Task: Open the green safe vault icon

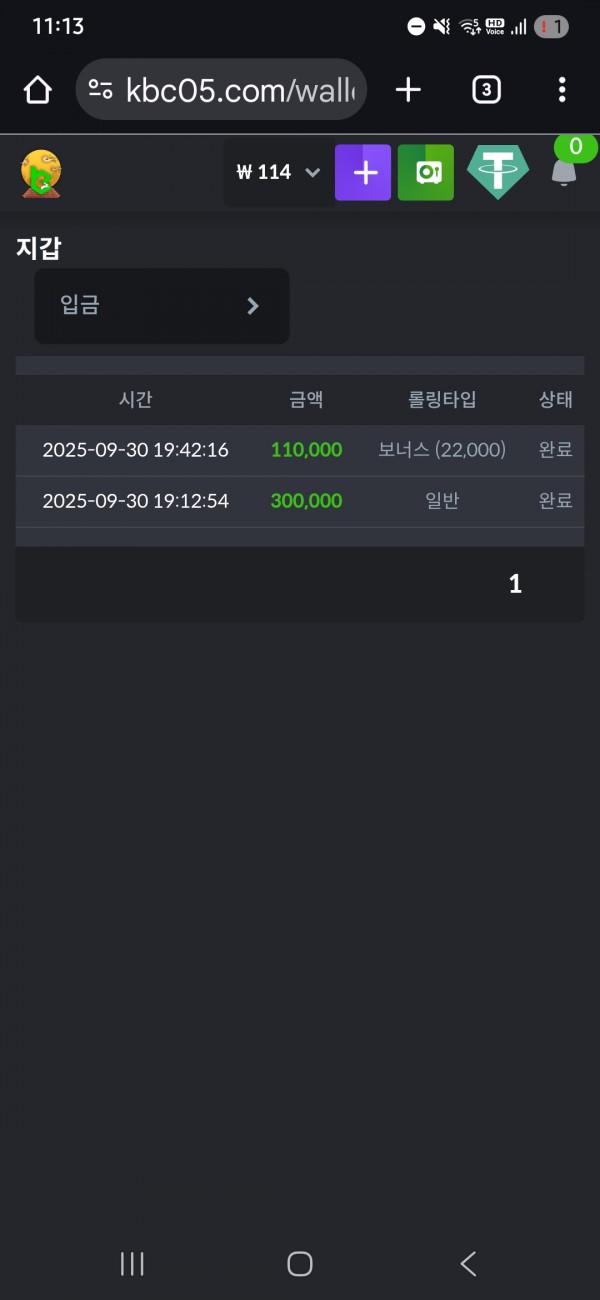Action: point(426,173)
